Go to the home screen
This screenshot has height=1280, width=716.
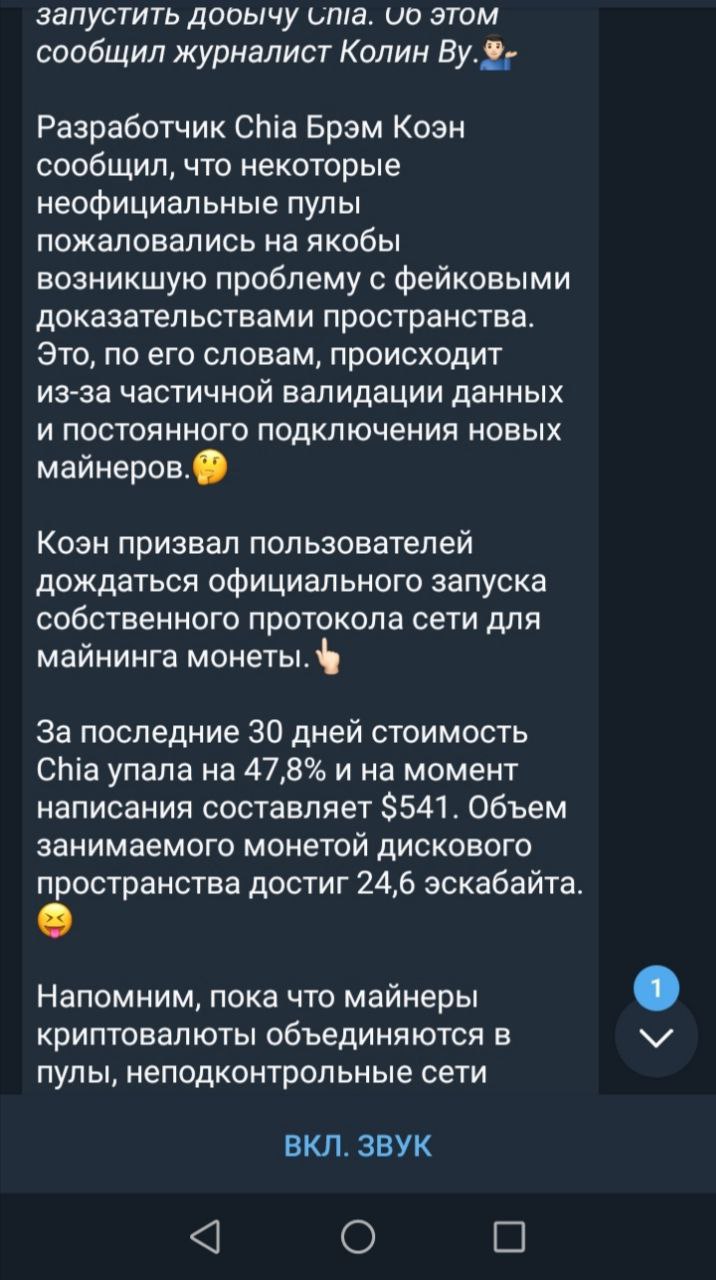click(358, 1237)
